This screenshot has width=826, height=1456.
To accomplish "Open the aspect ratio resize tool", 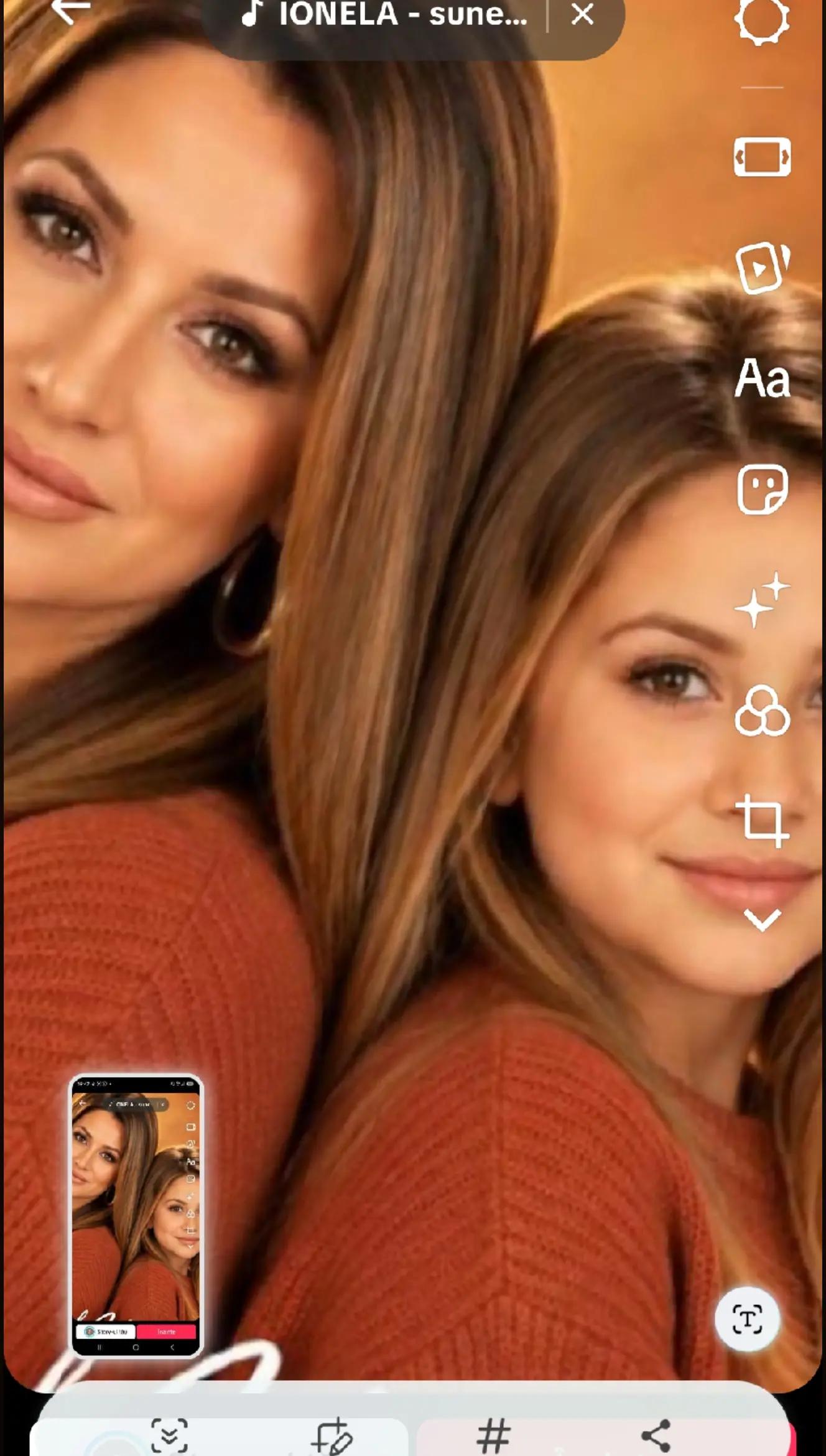I will (x=762, y=157).
